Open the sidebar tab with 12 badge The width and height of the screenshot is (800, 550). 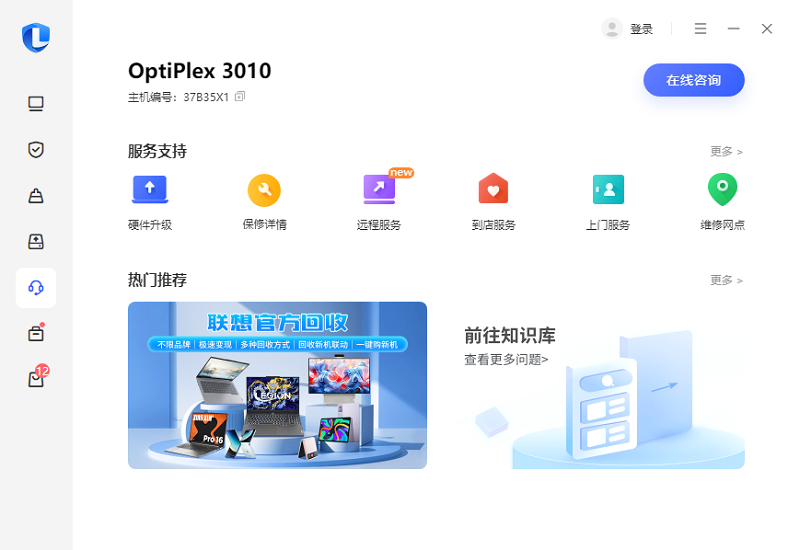[36, 379]
